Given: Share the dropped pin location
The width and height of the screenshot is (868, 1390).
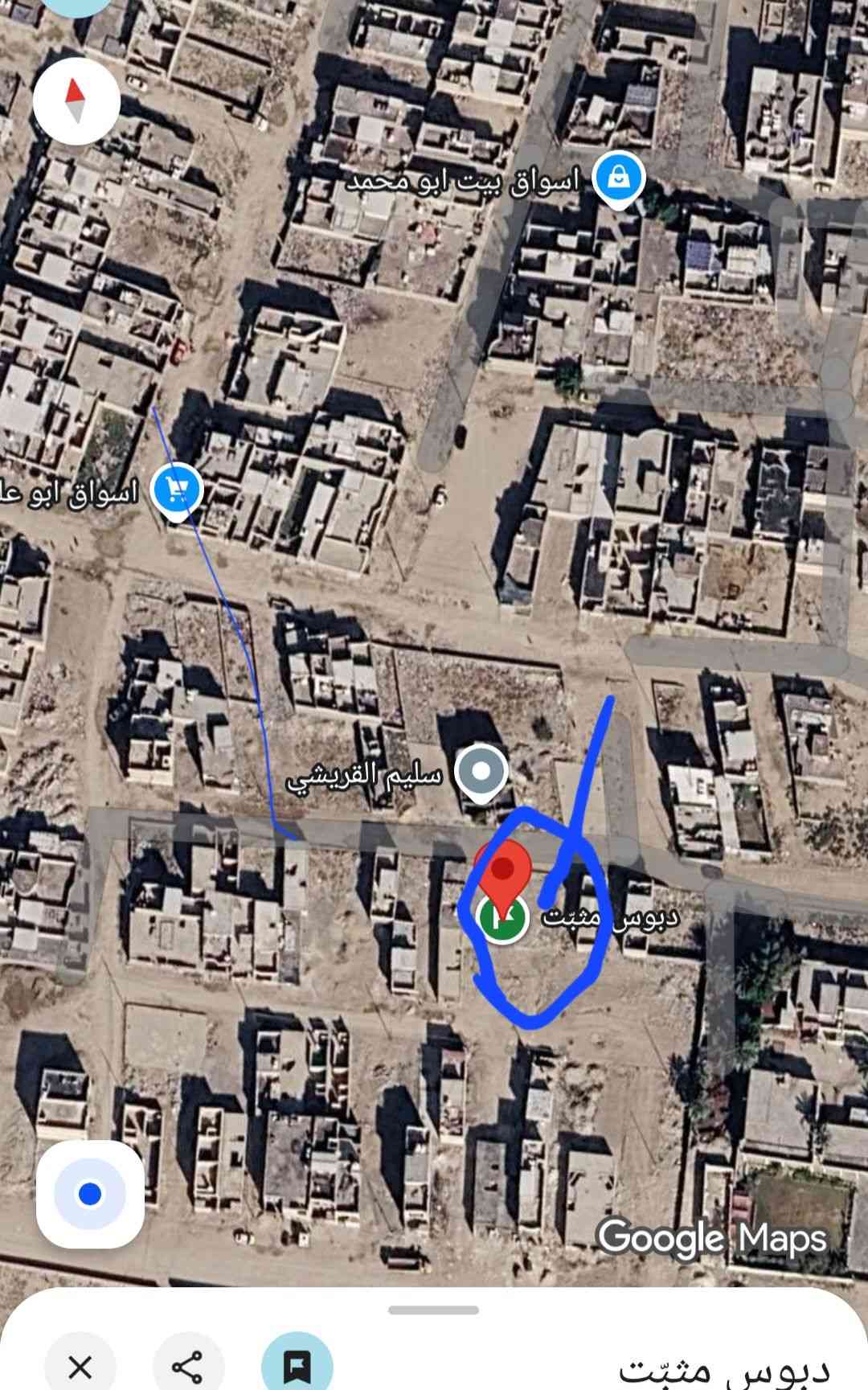Looking at the screenshot, I should [x=188, y=1366].
